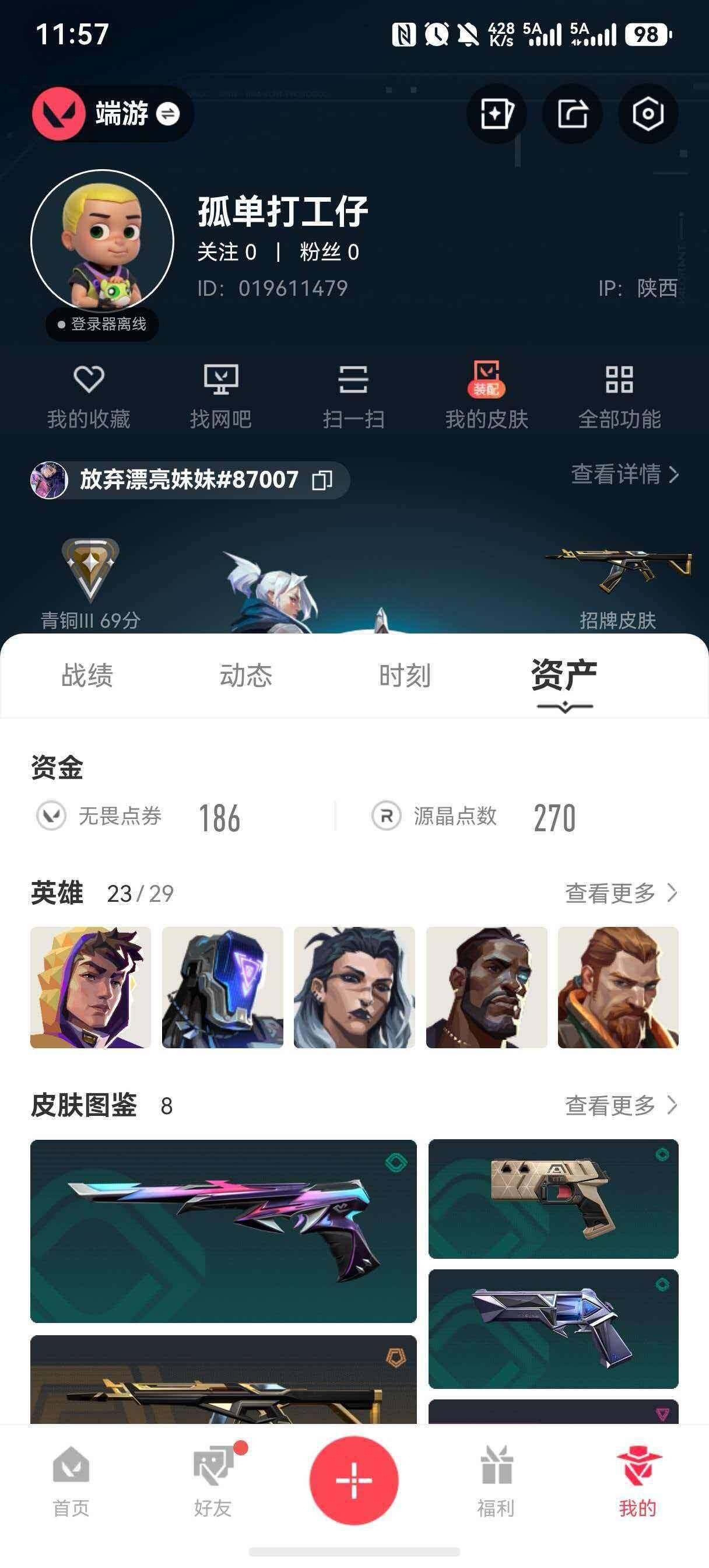Switch to the 动态 tab
709x1568 pixels.
coord(245,674)
